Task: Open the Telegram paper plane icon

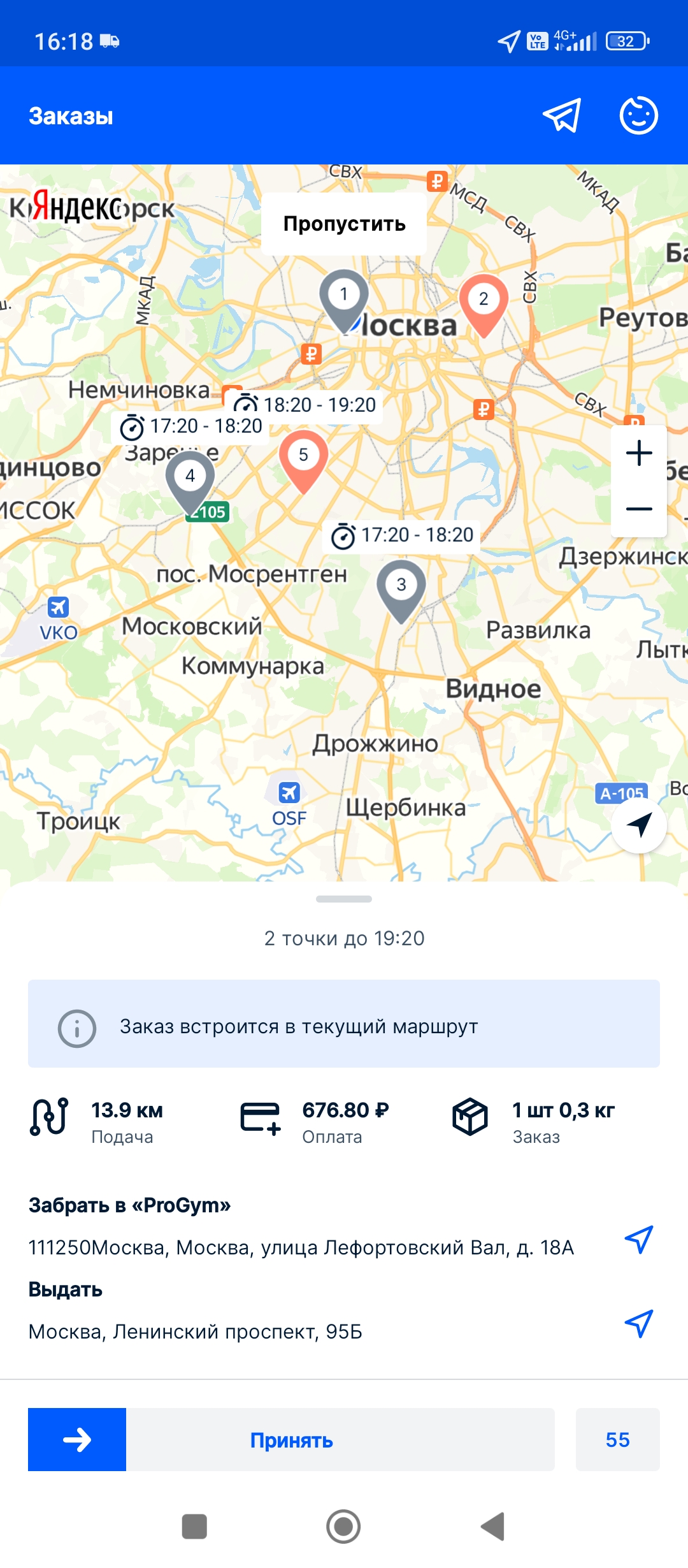Action: click(x=562, y=115)
